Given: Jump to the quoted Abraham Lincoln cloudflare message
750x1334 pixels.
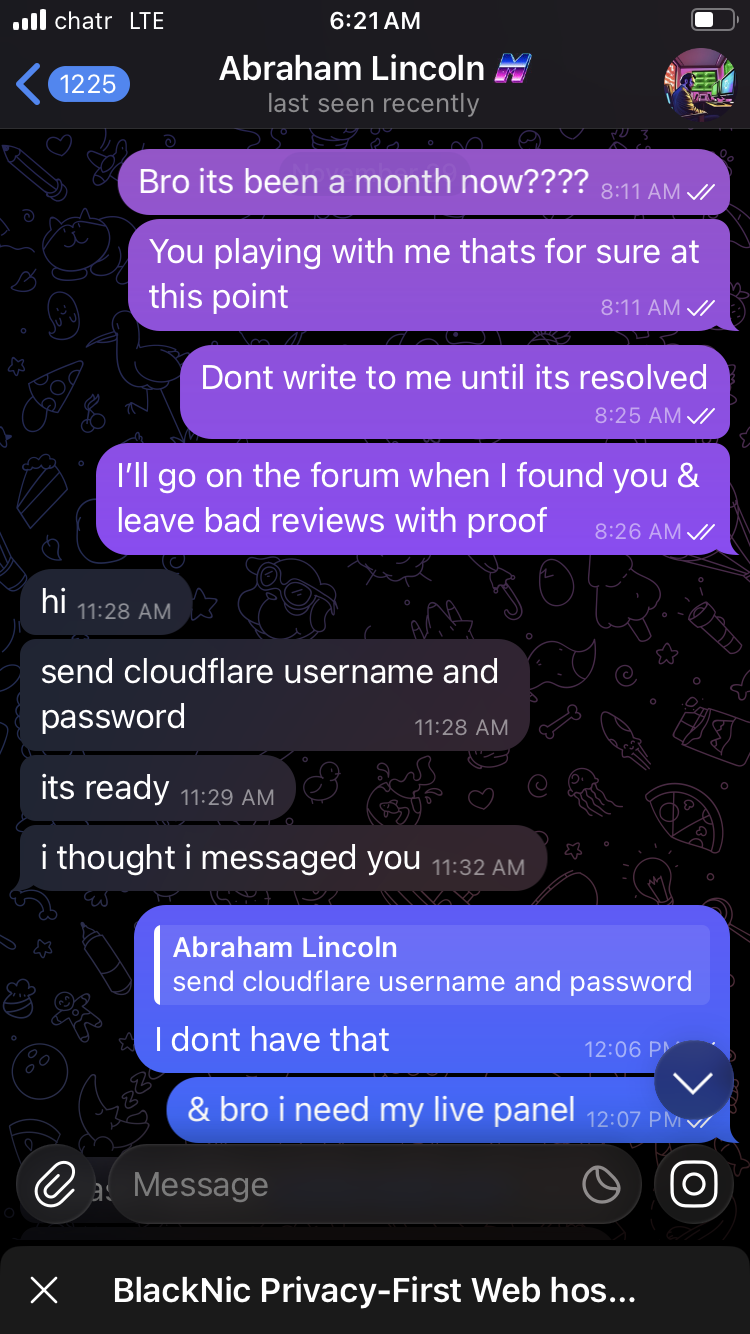Looking at the screenshot, I should point(432,965).
